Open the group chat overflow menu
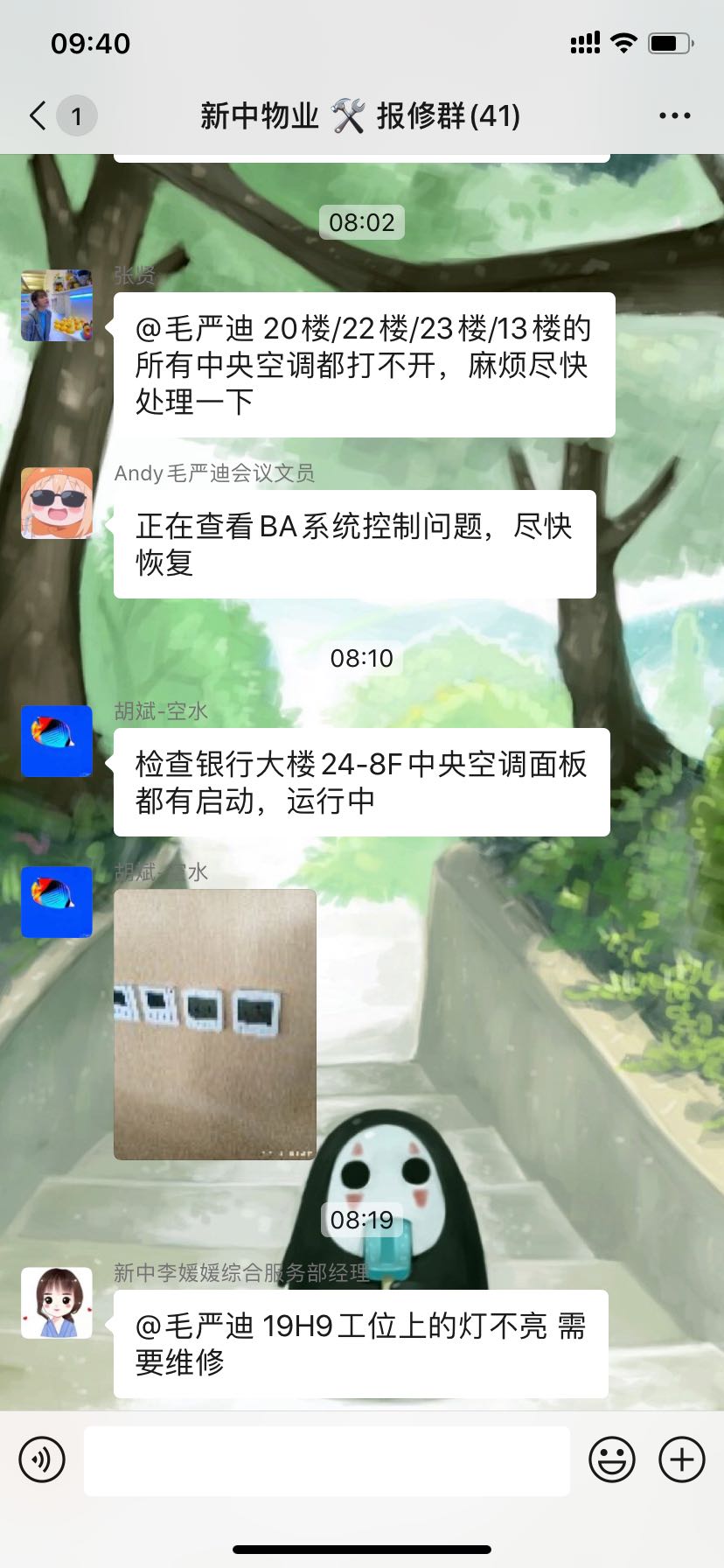The height and width of the screenshot is (1568, 724). [674, 115]
